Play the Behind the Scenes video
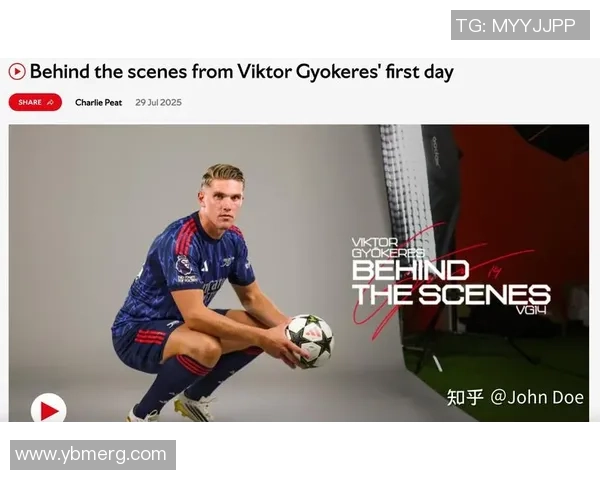This screenshot has height=480, width=600. coord(48,409)
